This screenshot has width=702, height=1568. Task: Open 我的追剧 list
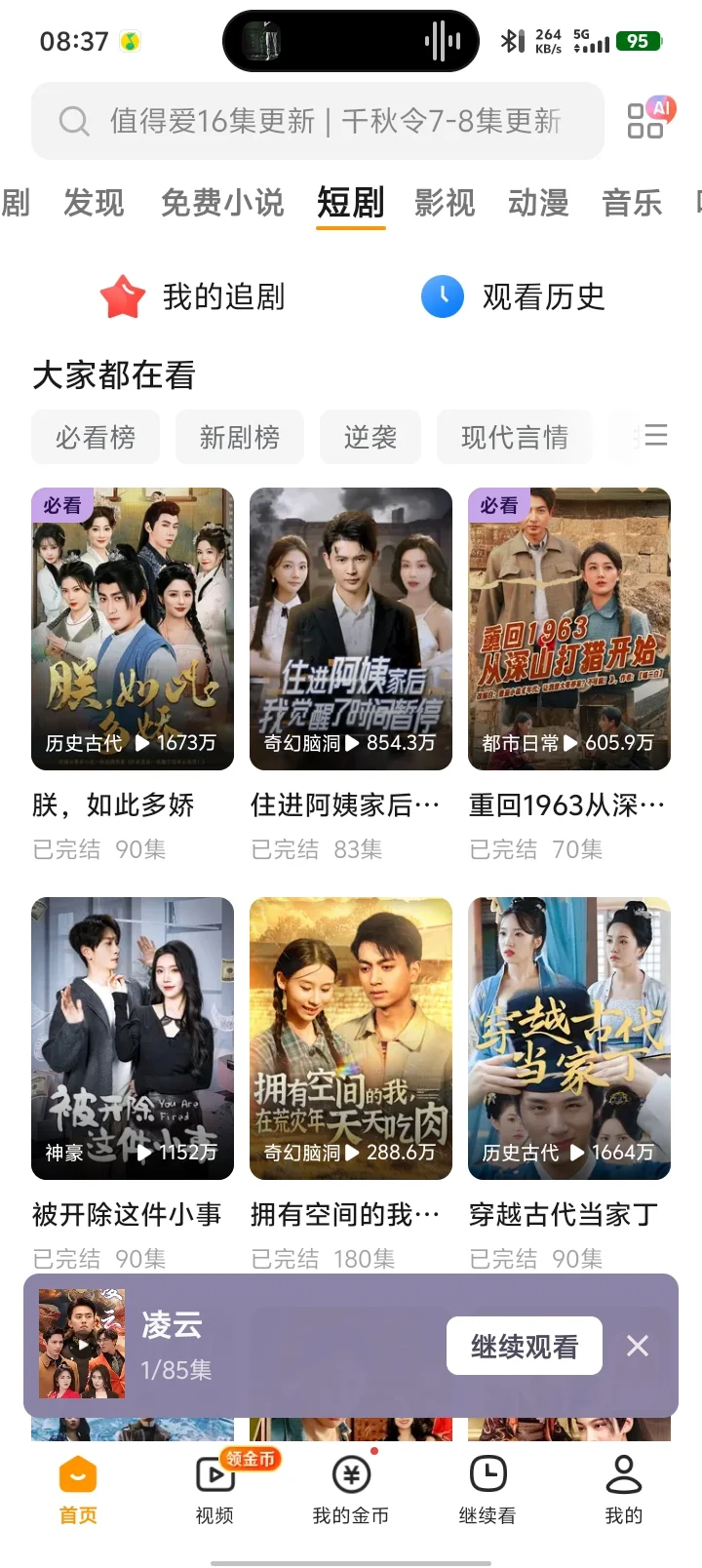coord(193,296)
